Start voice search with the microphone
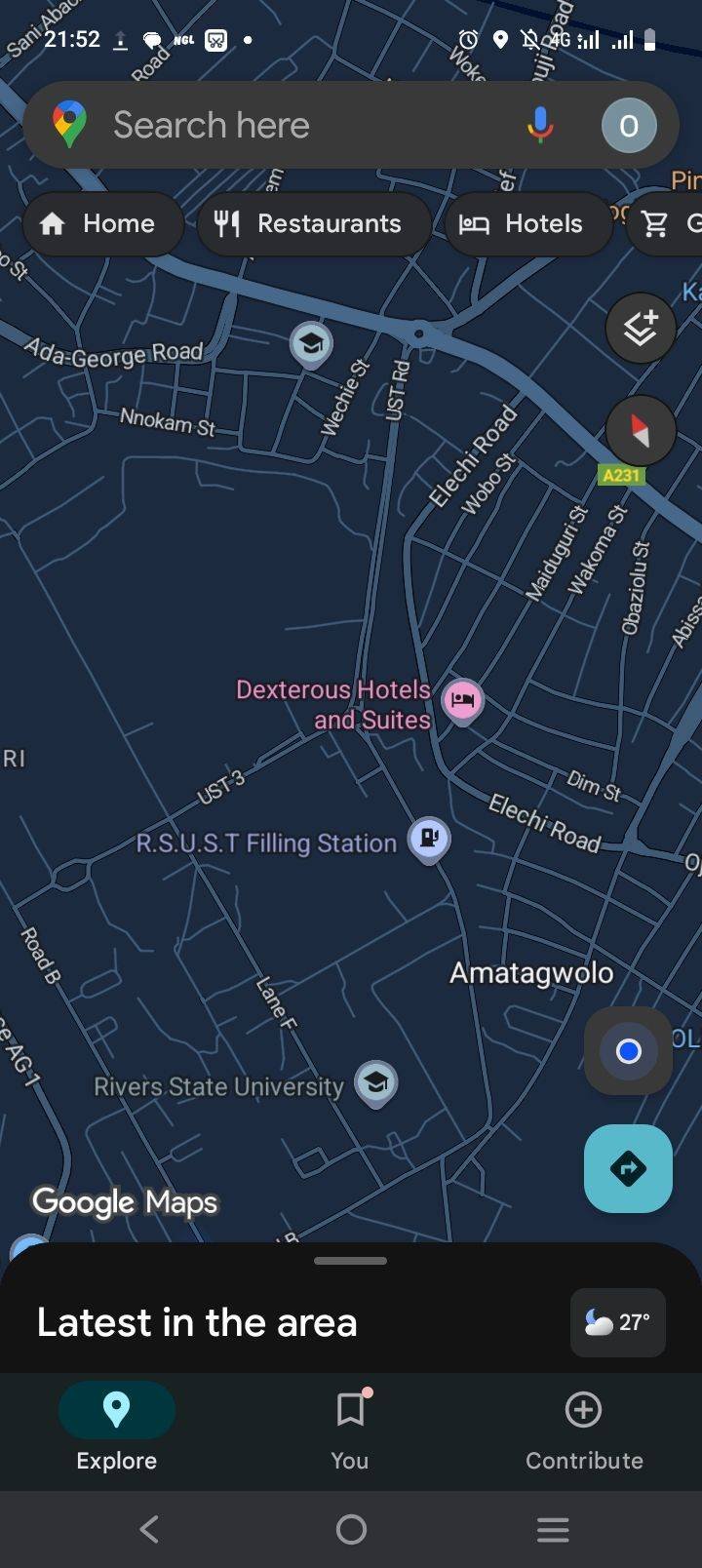 point(540,126)
